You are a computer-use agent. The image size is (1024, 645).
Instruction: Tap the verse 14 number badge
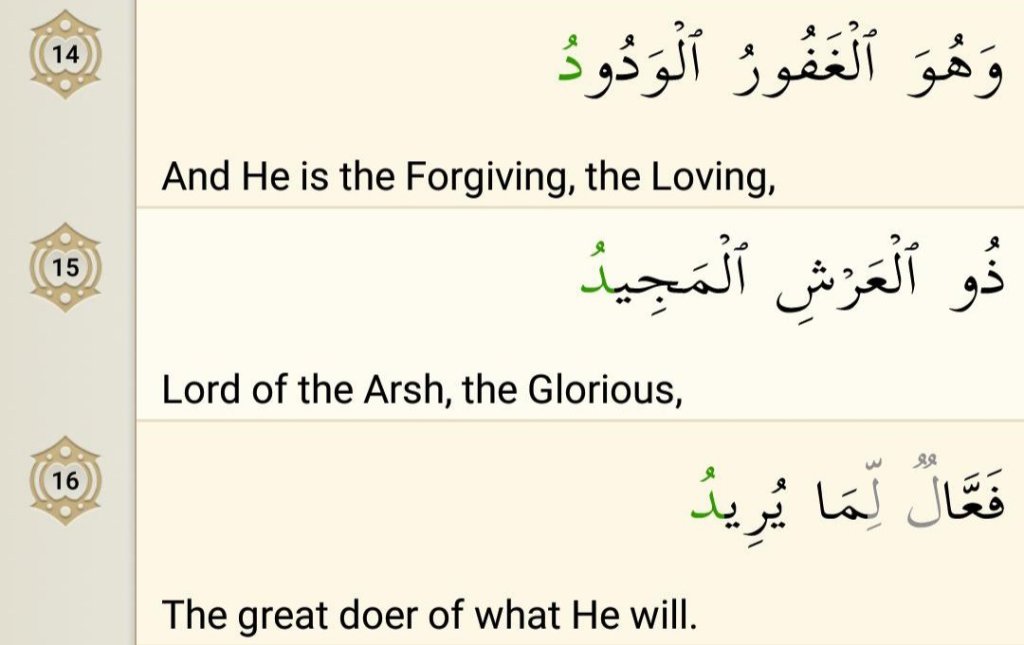point(65,54)
